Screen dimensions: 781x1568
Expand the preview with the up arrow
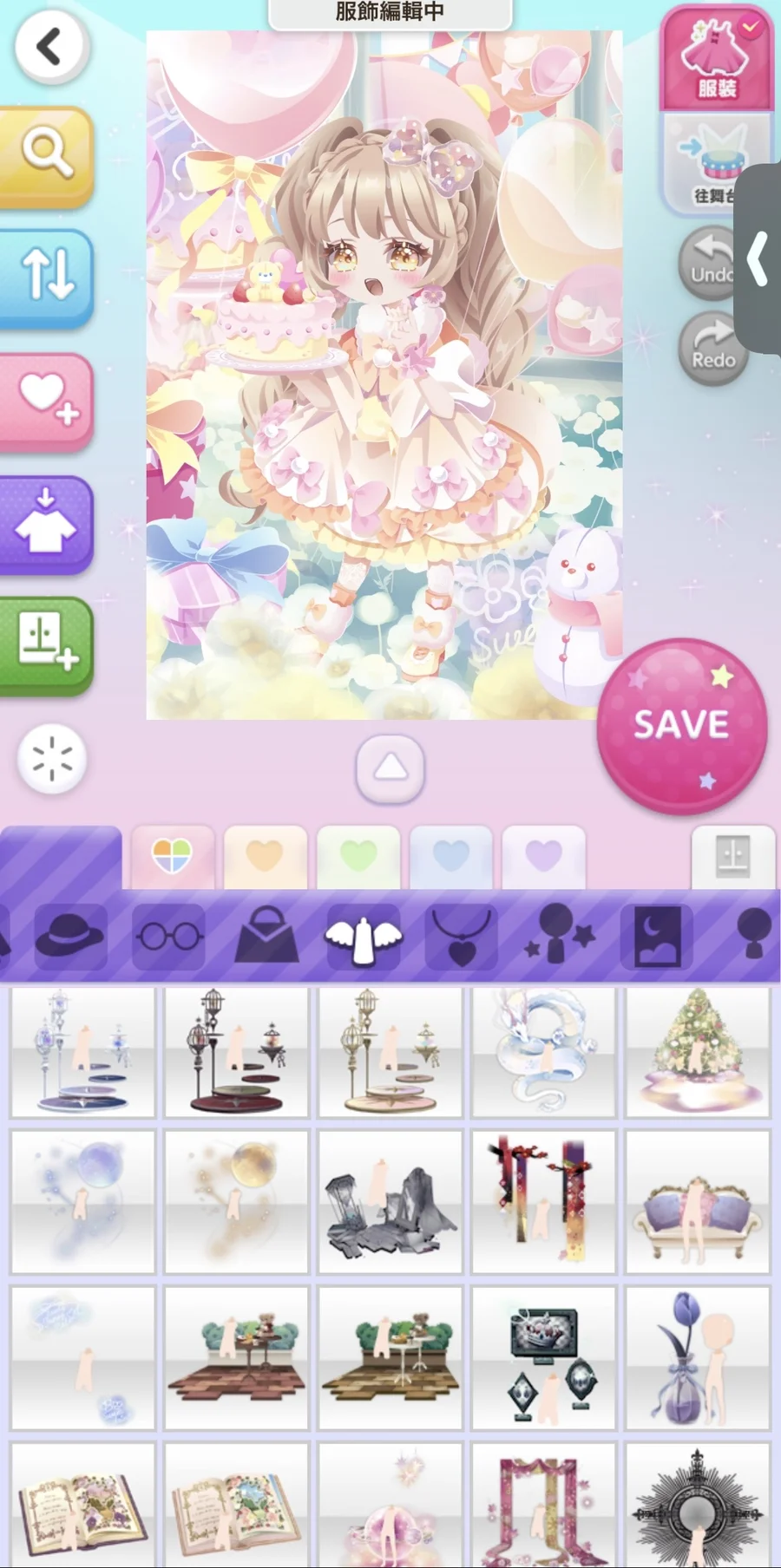(x=390, y=768)
